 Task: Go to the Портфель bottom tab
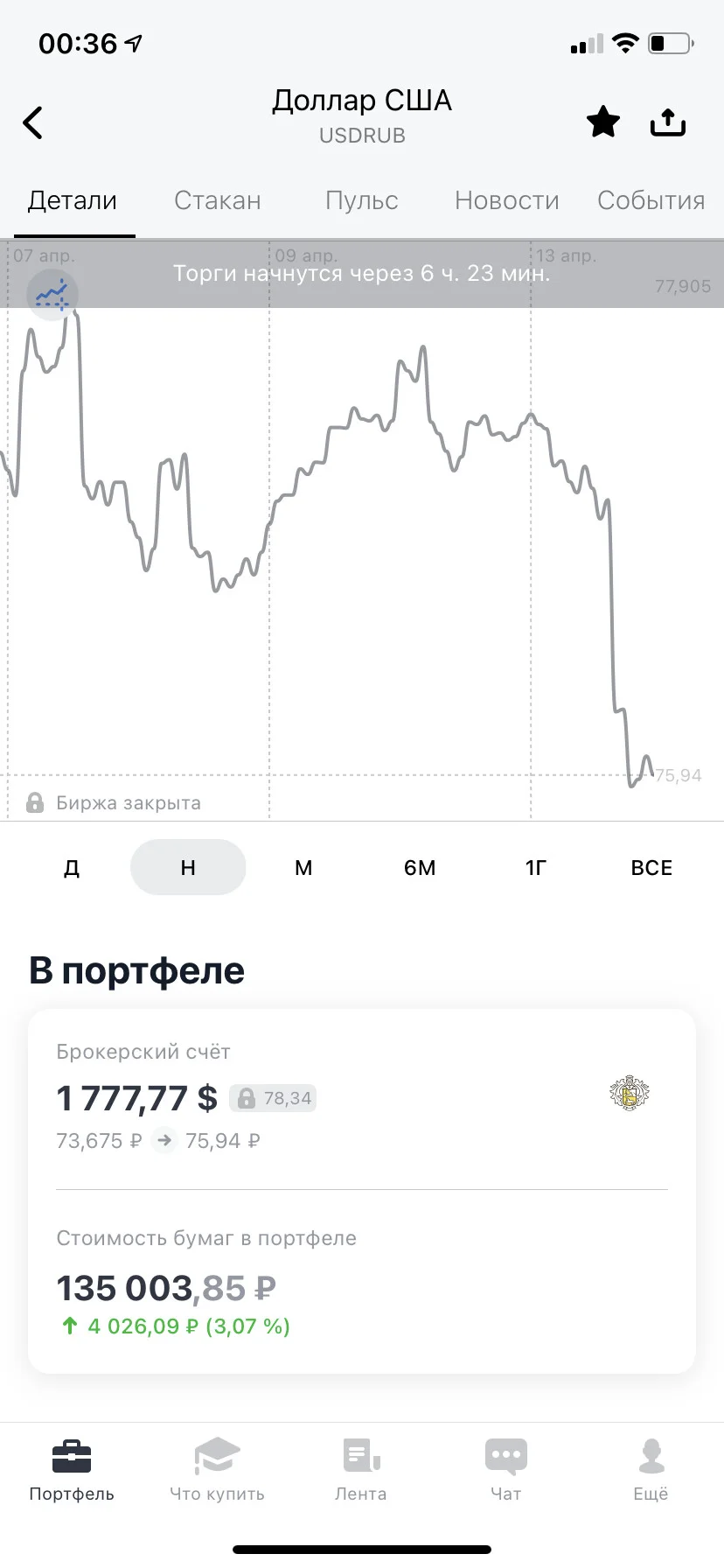(x=72, y=1470)
